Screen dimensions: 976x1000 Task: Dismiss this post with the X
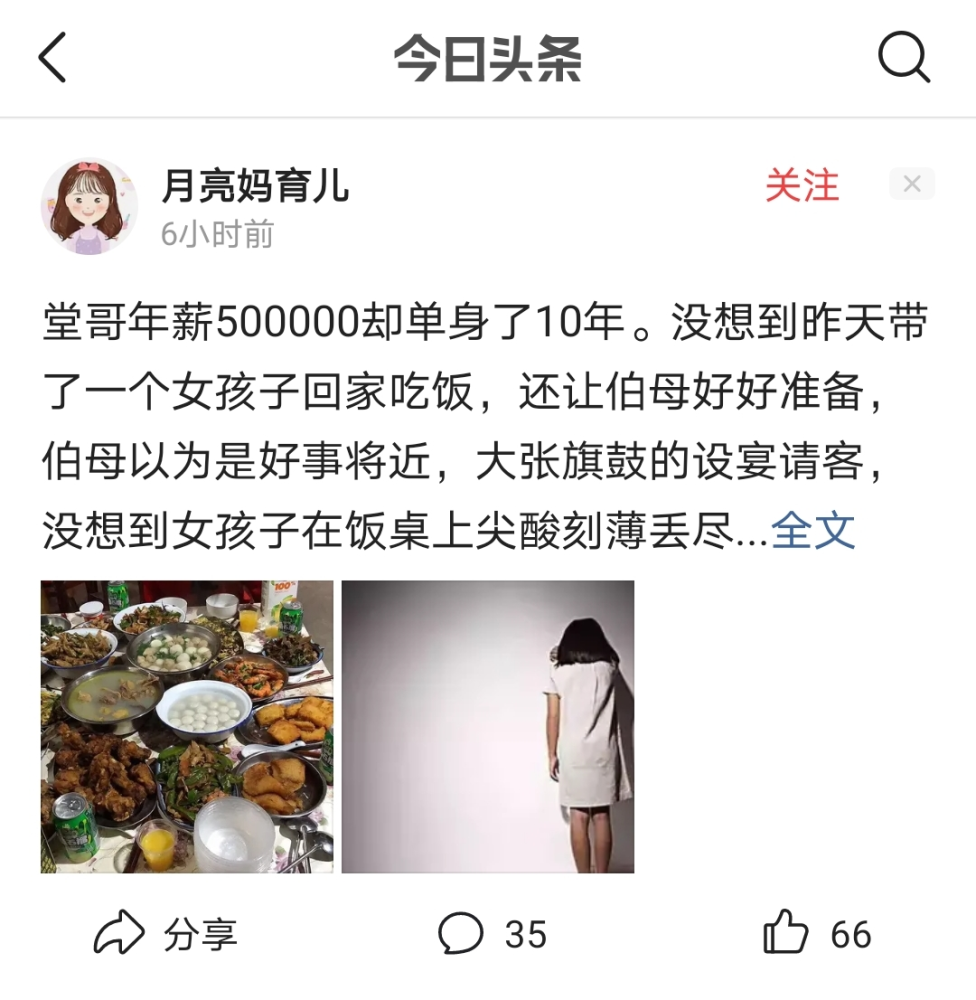(x=911, y=184)
